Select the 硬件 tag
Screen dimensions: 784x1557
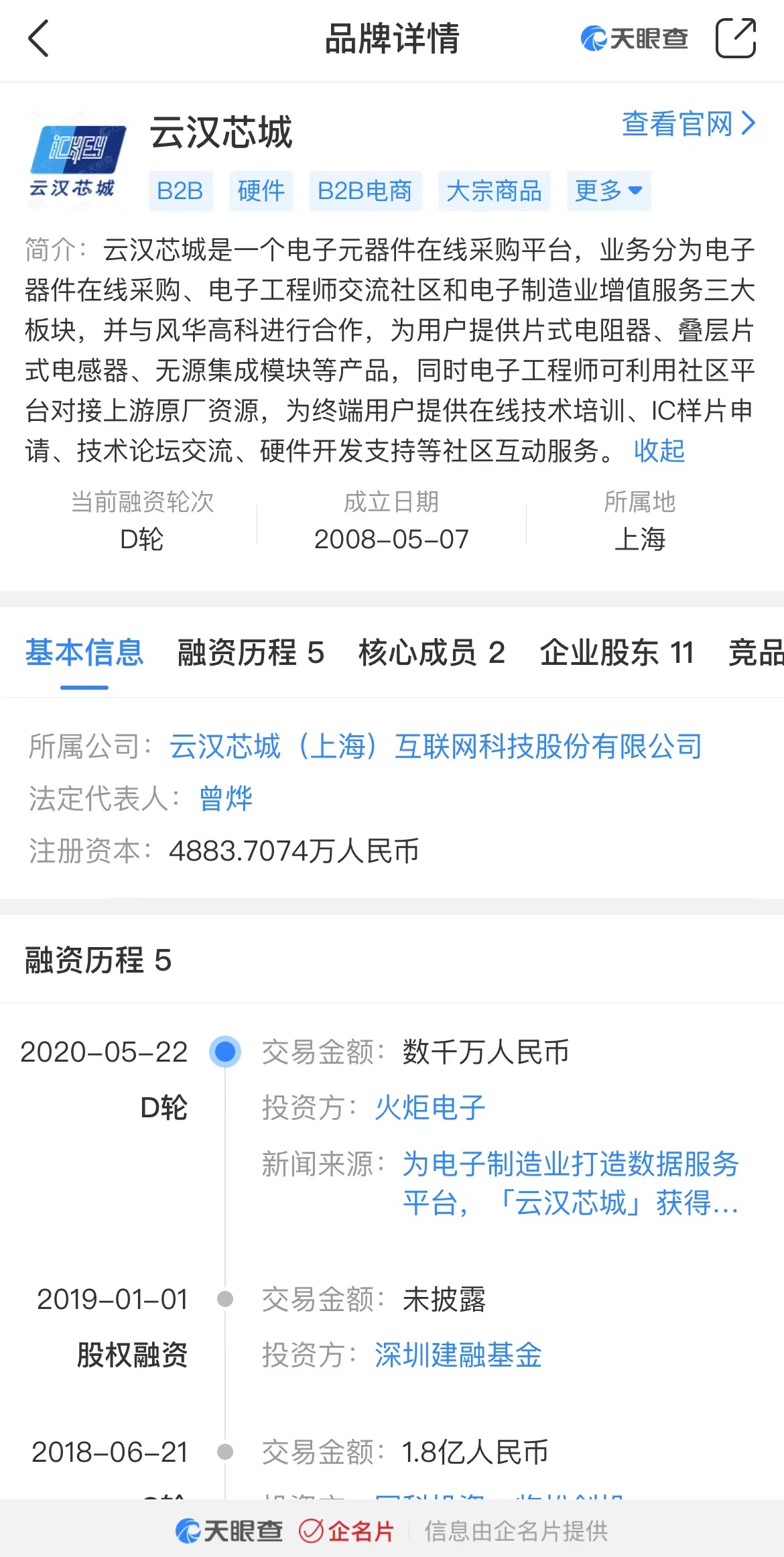point(261,191)
